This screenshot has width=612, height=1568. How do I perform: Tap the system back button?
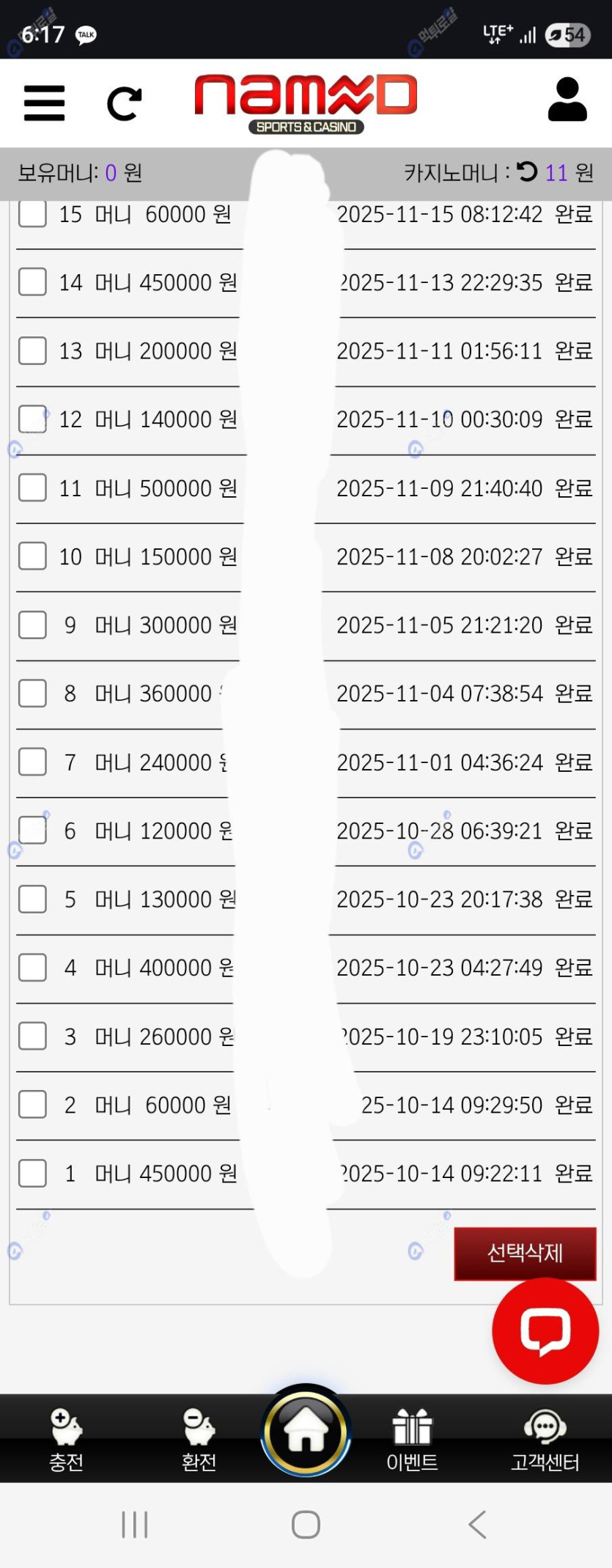tap(477, 1525)
